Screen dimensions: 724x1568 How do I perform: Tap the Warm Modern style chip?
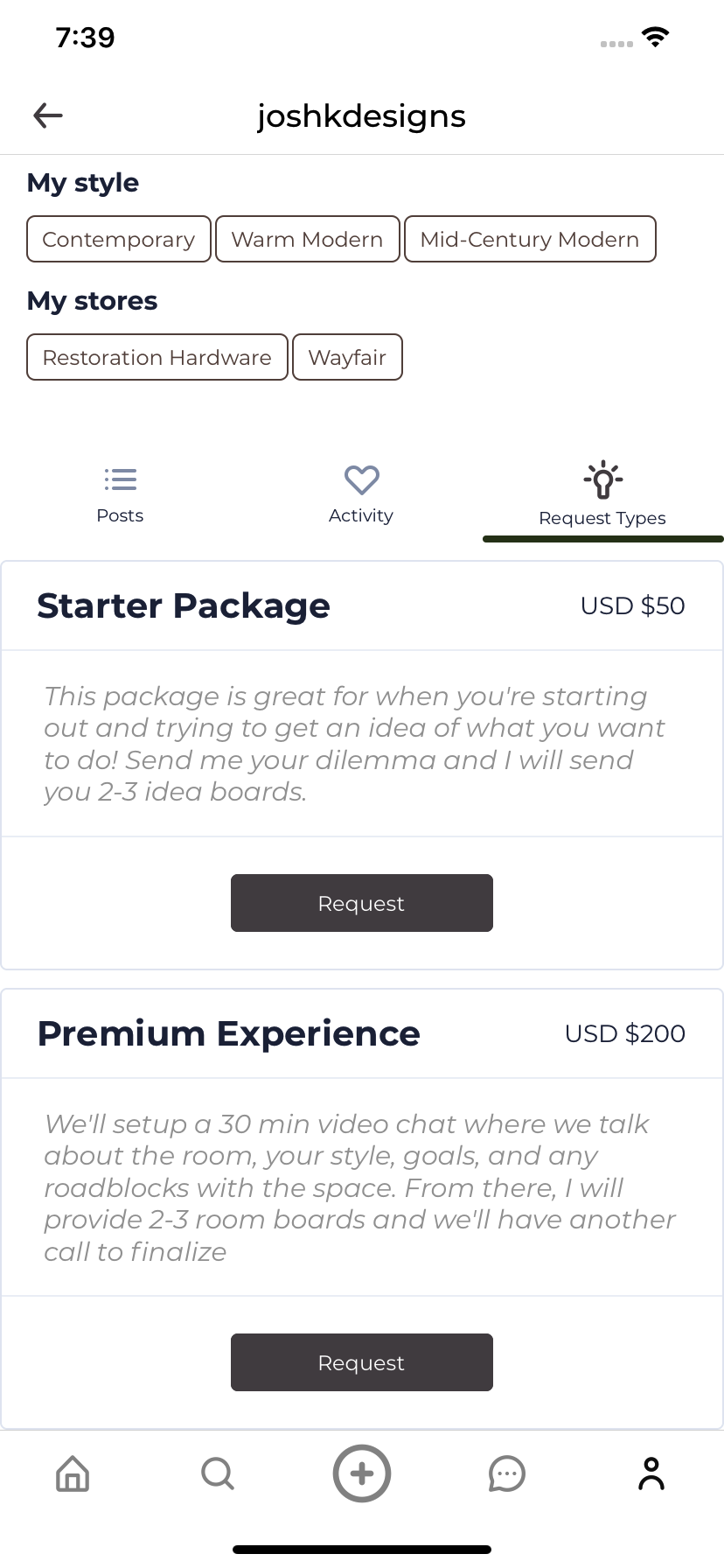[308, 239]
